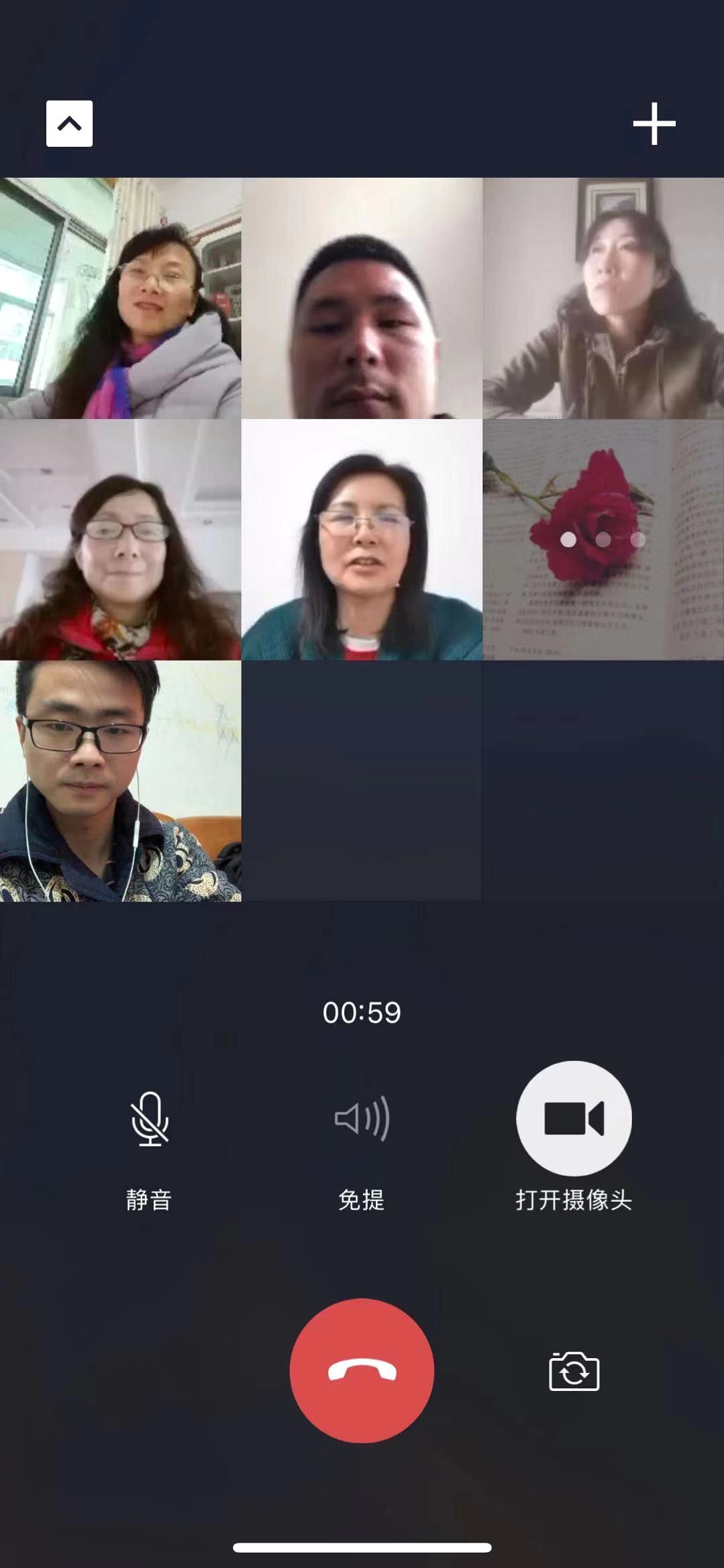
Task: Tap the woman in green sweater tile
Action: click(362, 539)
